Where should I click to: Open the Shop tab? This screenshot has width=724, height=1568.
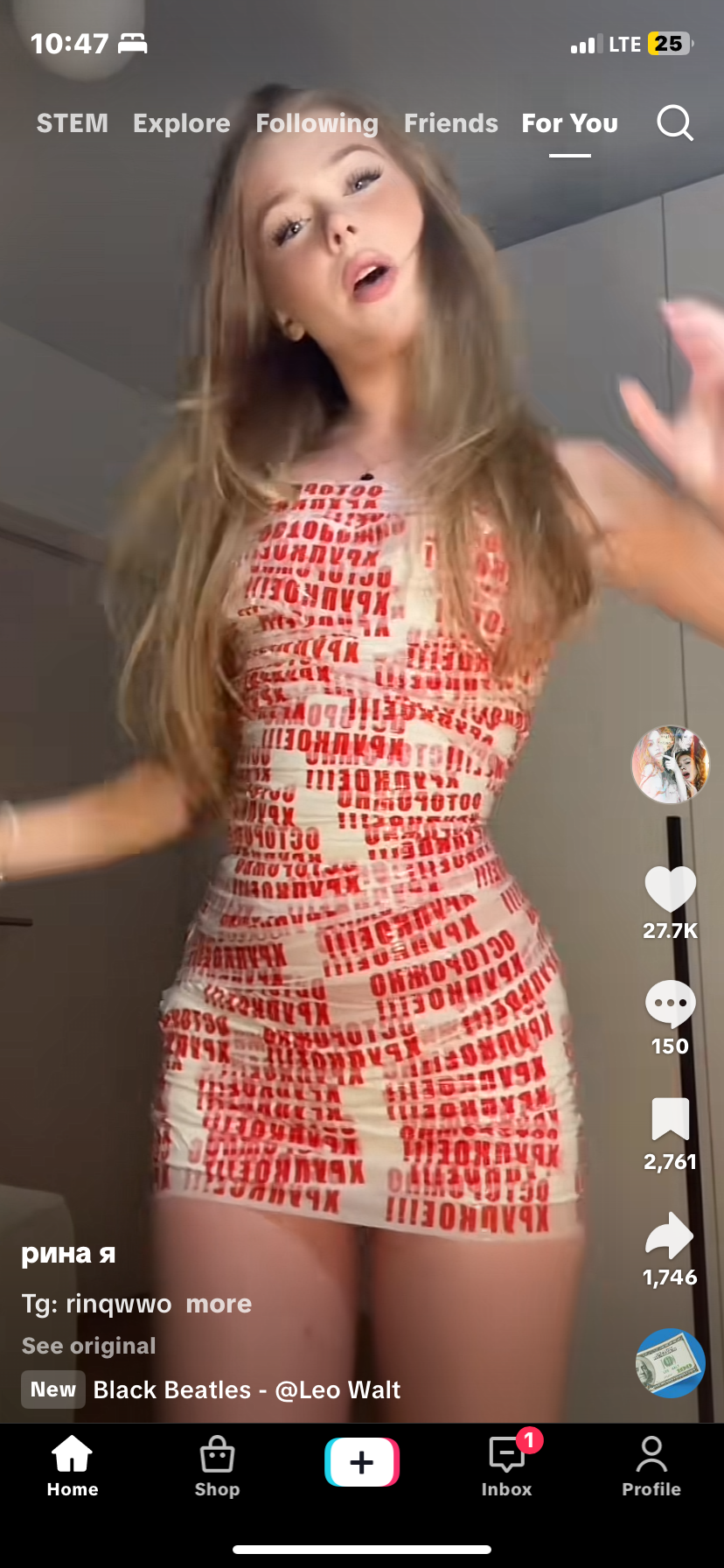[x=217, y=1467]
